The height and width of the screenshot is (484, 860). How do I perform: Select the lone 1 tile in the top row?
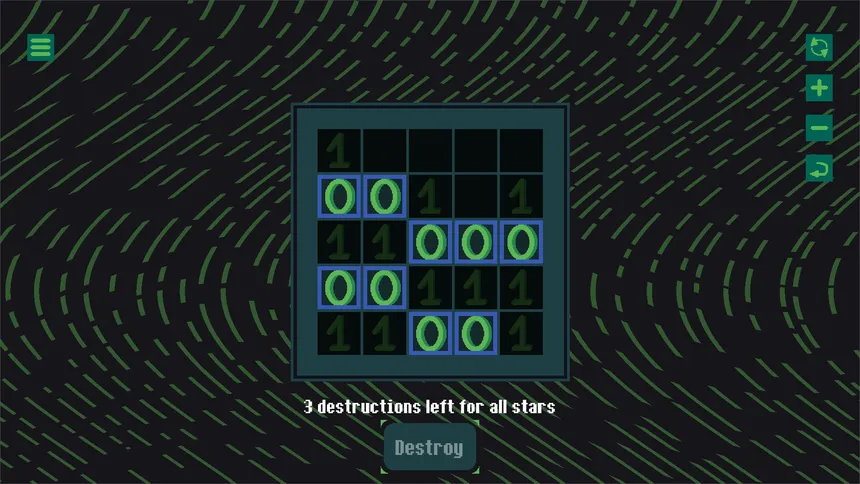[x=339, y=150]
